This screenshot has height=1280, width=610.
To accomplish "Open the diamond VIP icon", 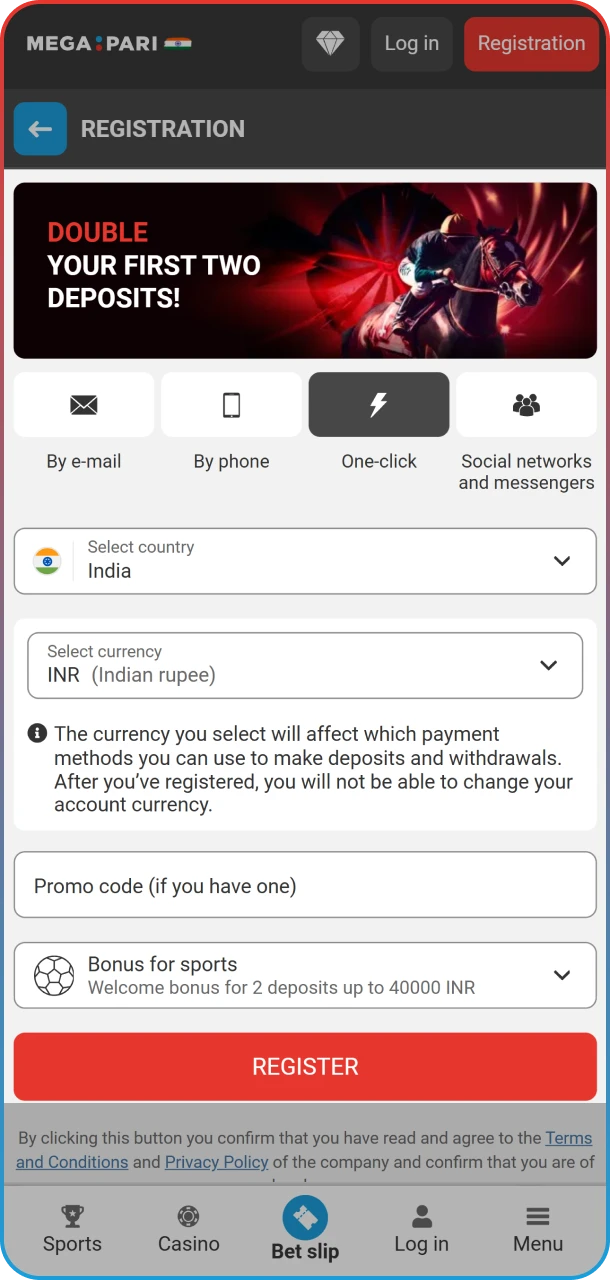I will tap(330, 43).
